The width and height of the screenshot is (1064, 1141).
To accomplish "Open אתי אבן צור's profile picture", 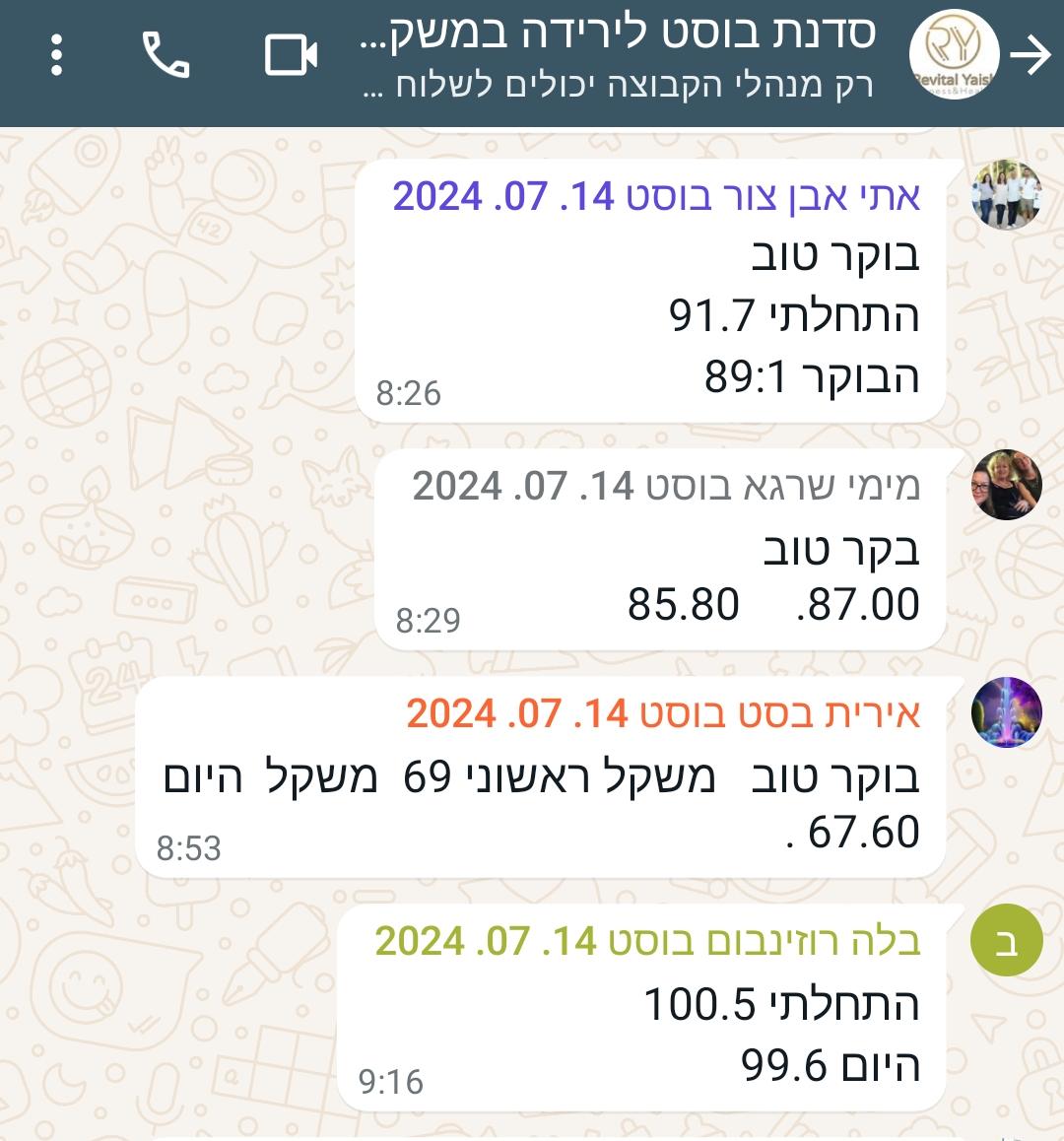I will [1006, 195].
